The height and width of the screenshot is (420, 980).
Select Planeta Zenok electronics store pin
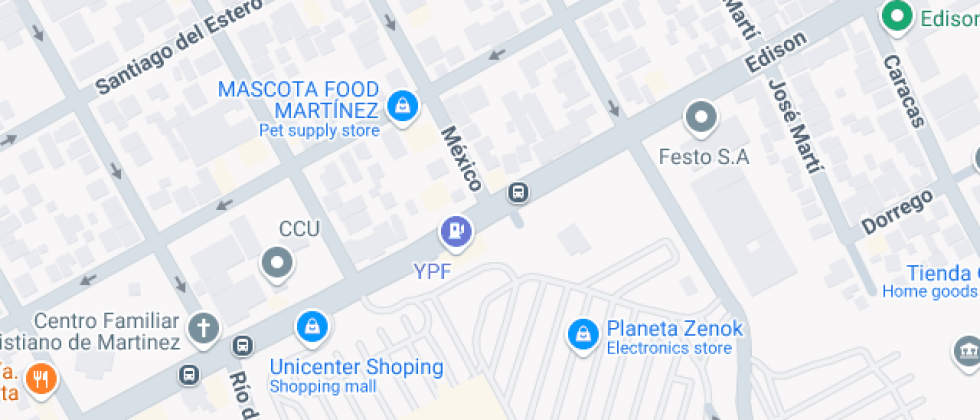point(581,335)
